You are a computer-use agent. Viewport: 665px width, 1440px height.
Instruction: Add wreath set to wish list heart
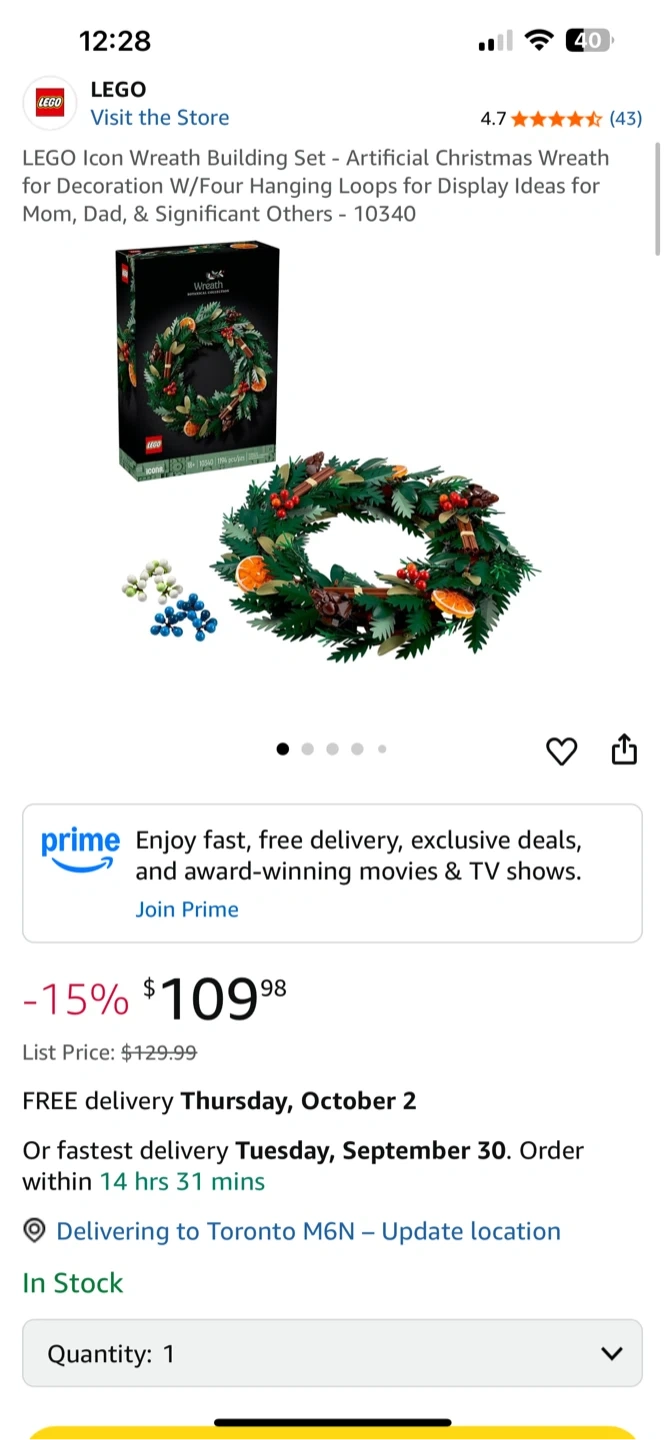[x=561, y=751]
